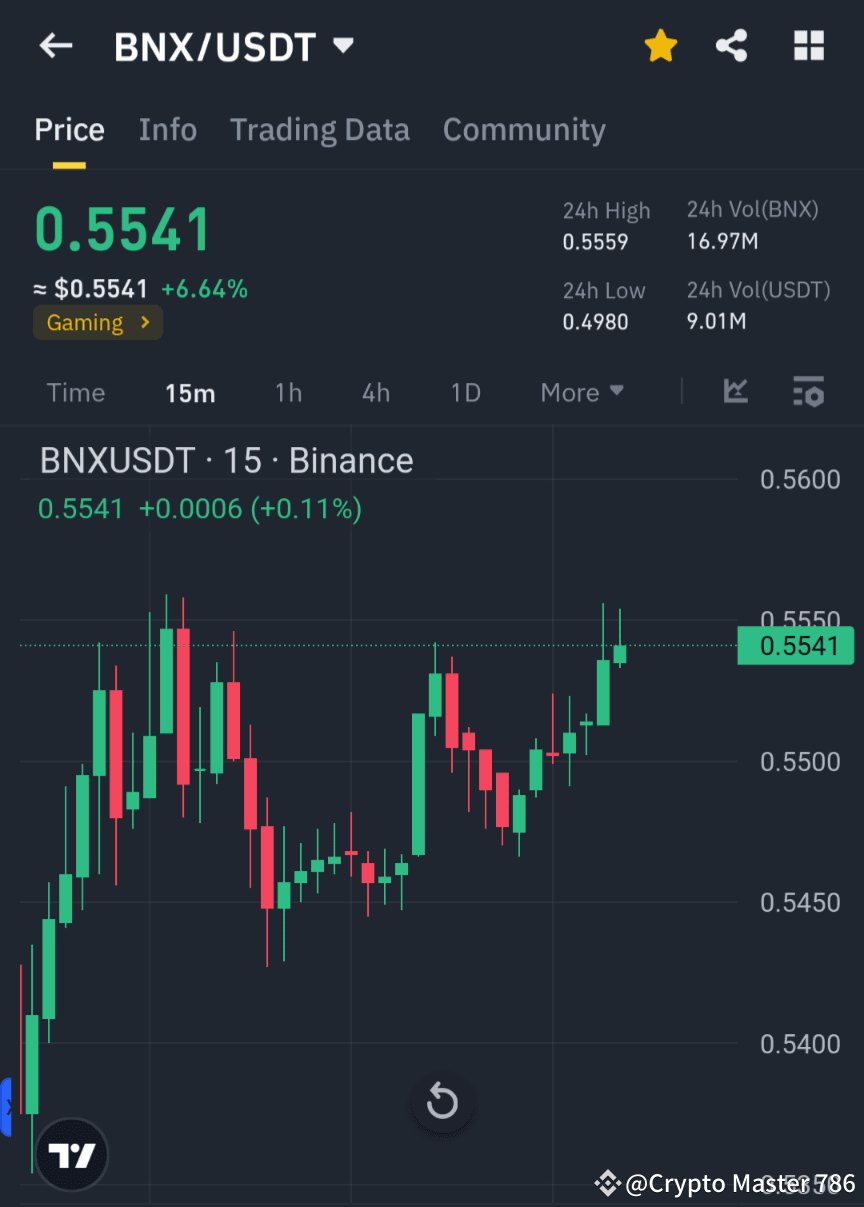The width and height of the screenshot is (864, 1207).
Task: Enable the 1D timeframe view
Action: 465,392
